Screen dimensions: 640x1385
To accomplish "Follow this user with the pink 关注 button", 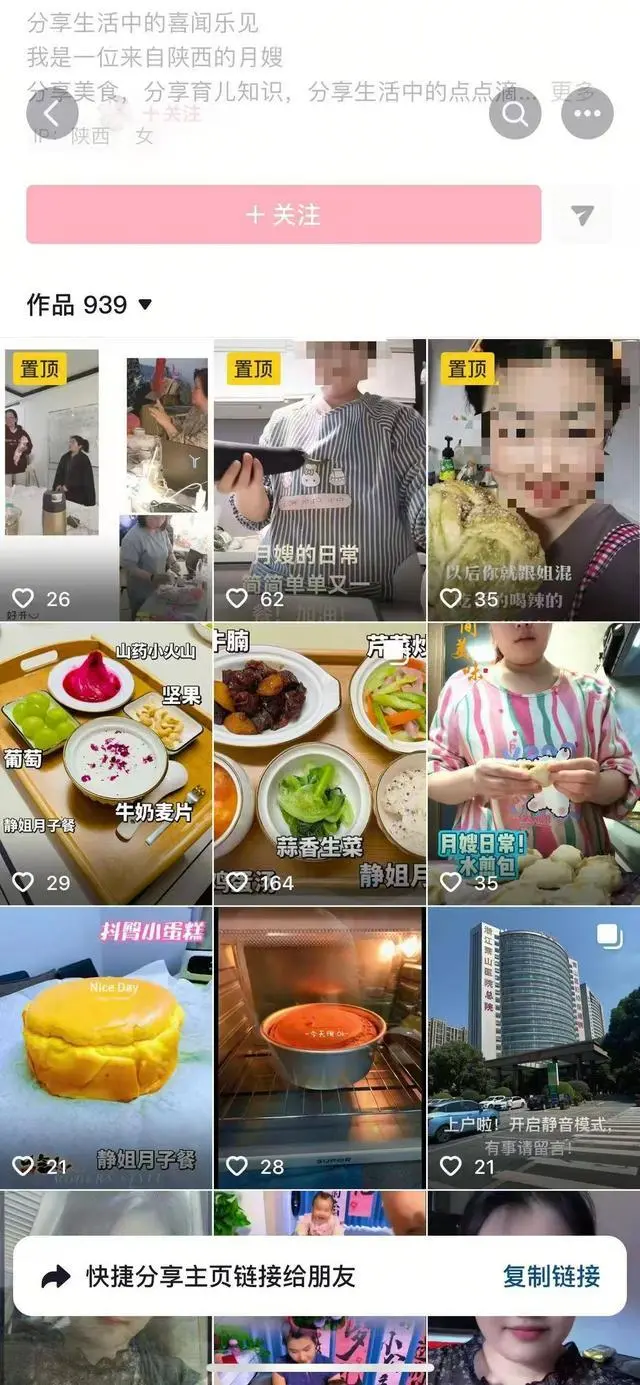I will [x=283, y=214].
